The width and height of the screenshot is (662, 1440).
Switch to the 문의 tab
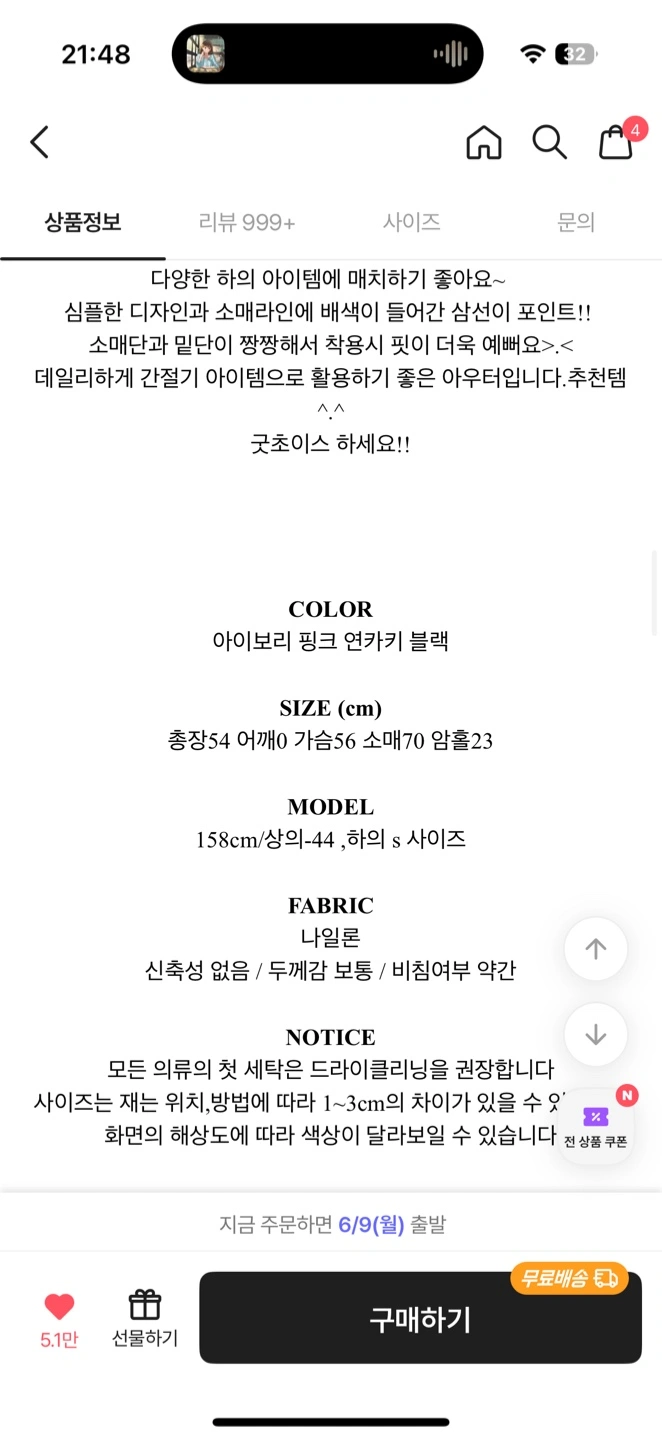(576, 222)
